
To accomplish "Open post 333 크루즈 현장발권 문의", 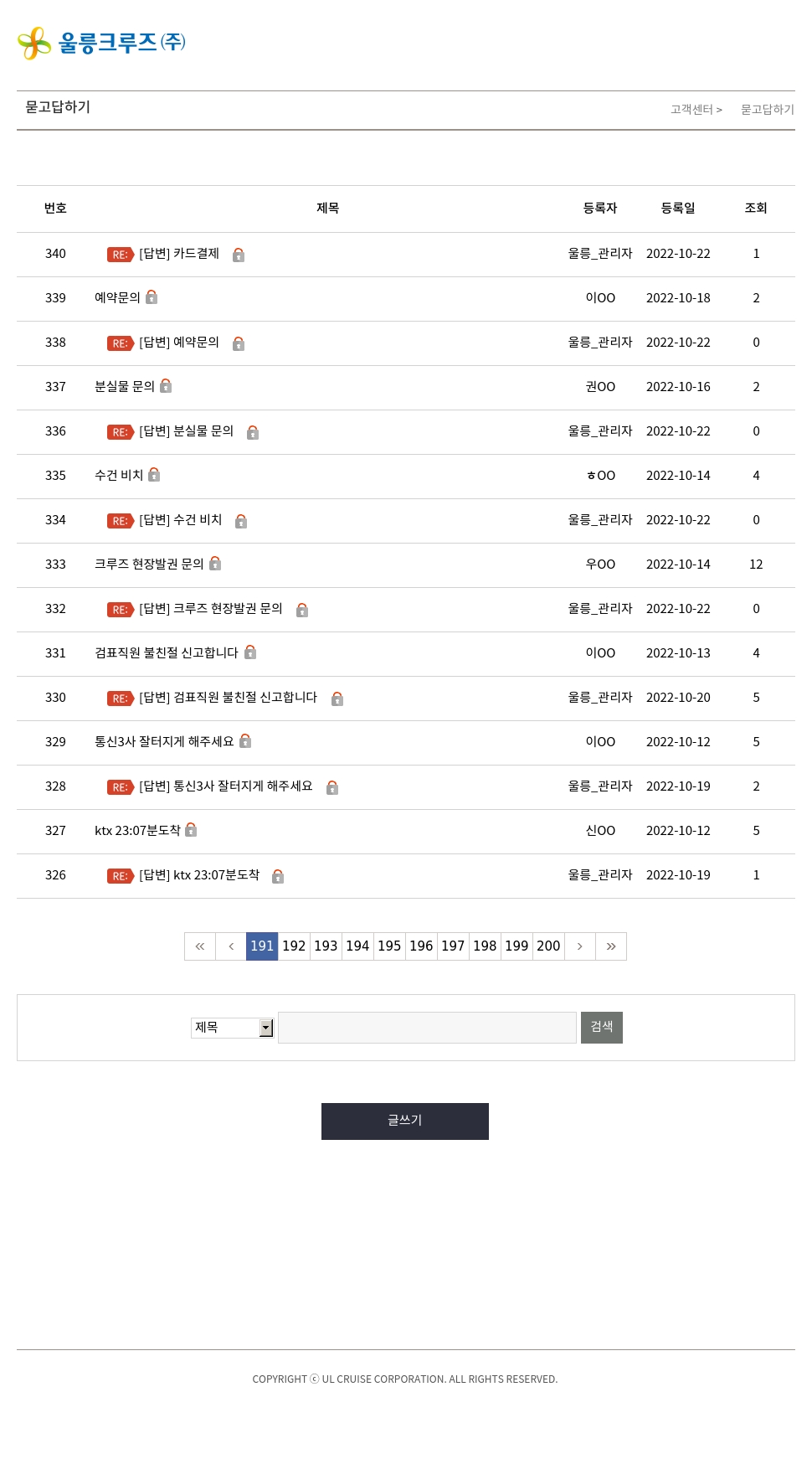I will pyautogui.click(x=149, y=565).
